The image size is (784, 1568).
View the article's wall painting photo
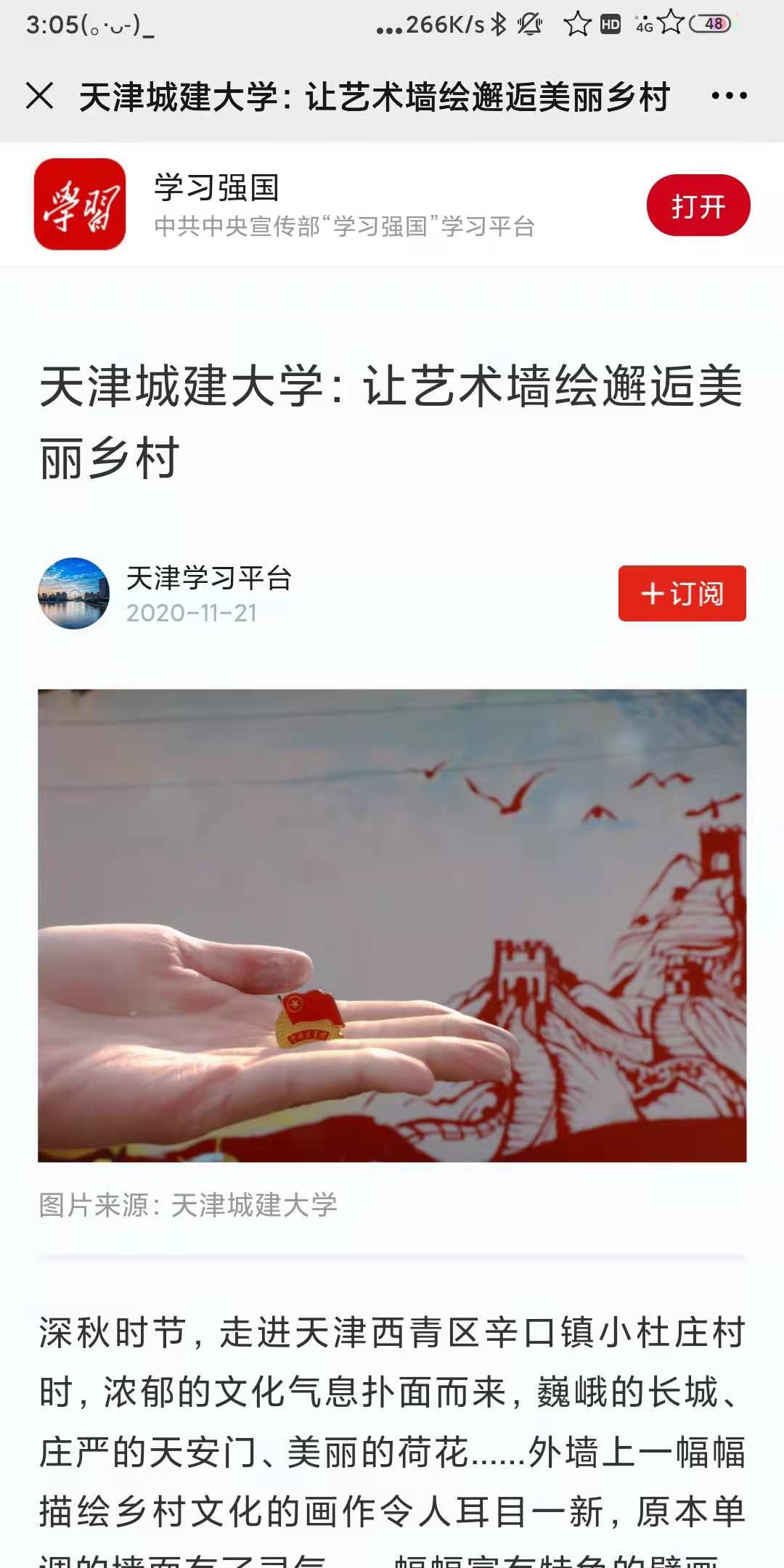392,926
